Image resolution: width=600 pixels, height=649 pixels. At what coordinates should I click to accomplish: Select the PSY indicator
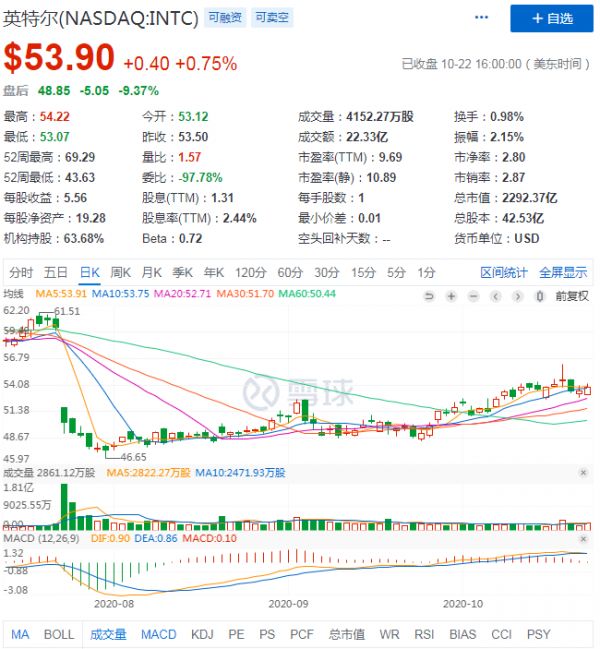coord(538,634)
